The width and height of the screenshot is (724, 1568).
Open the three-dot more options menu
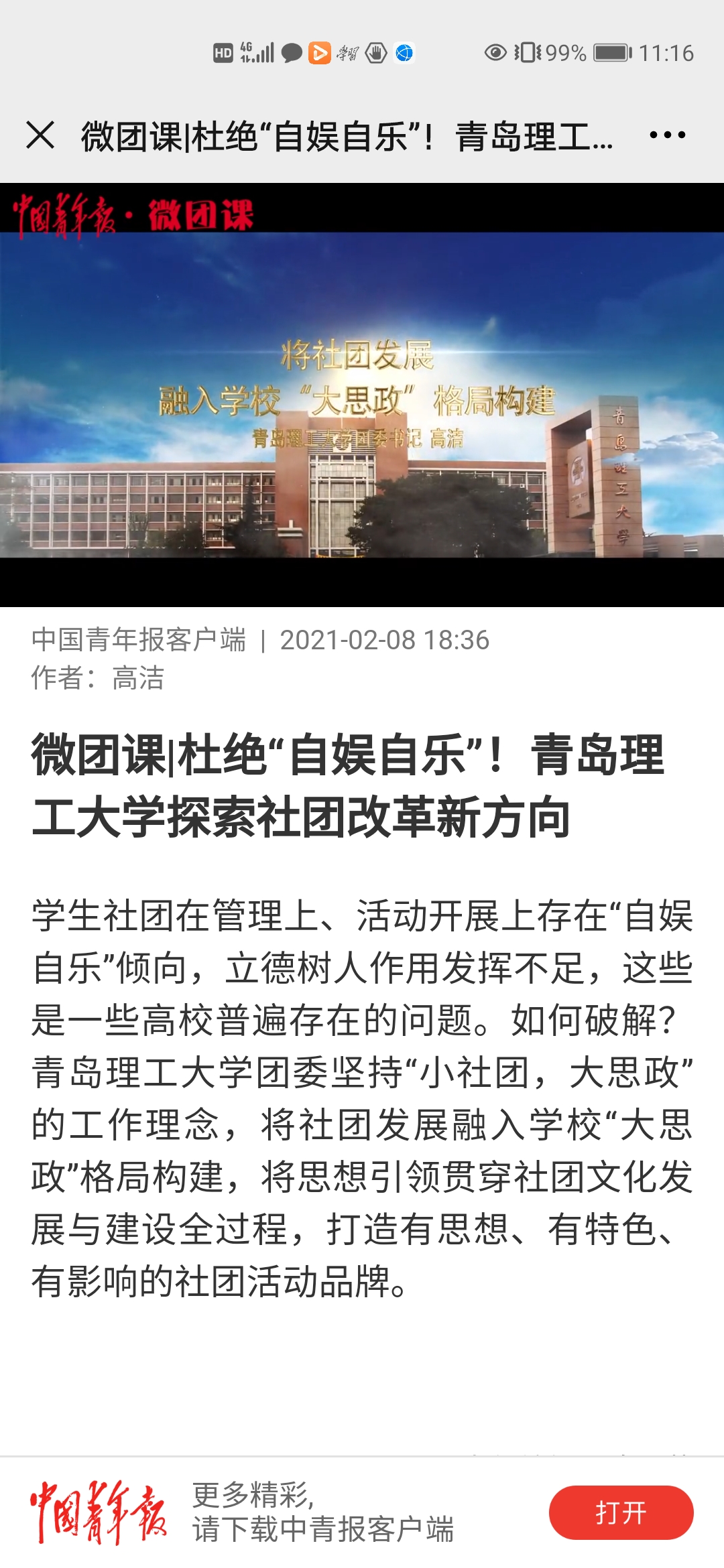point(667,135)
